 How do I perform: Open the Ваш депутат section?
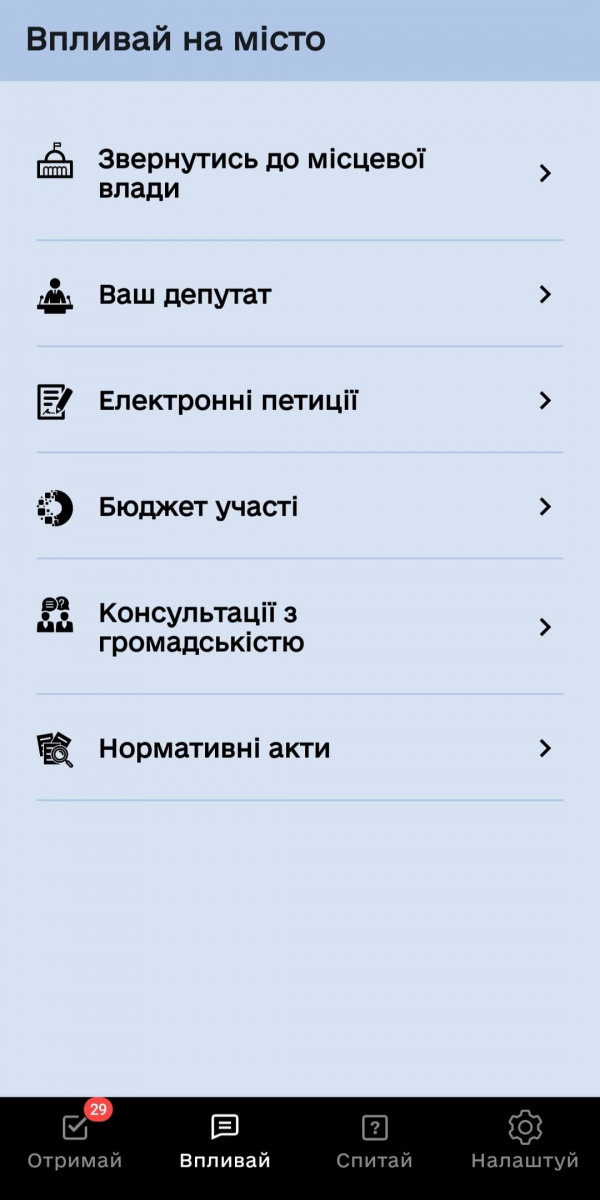(x=300, y=294)
